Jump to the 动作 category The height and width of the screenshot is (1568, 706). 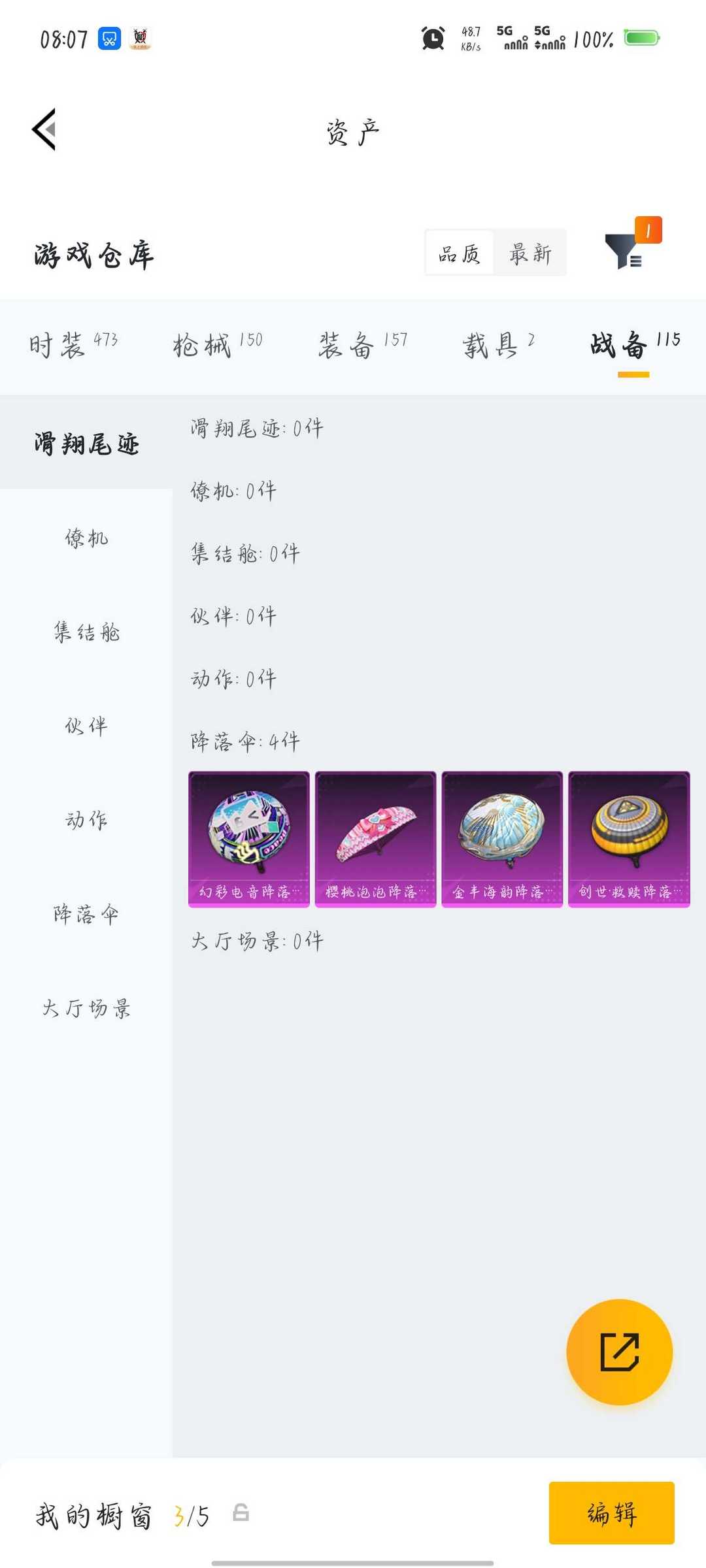[x=86, y=820]
